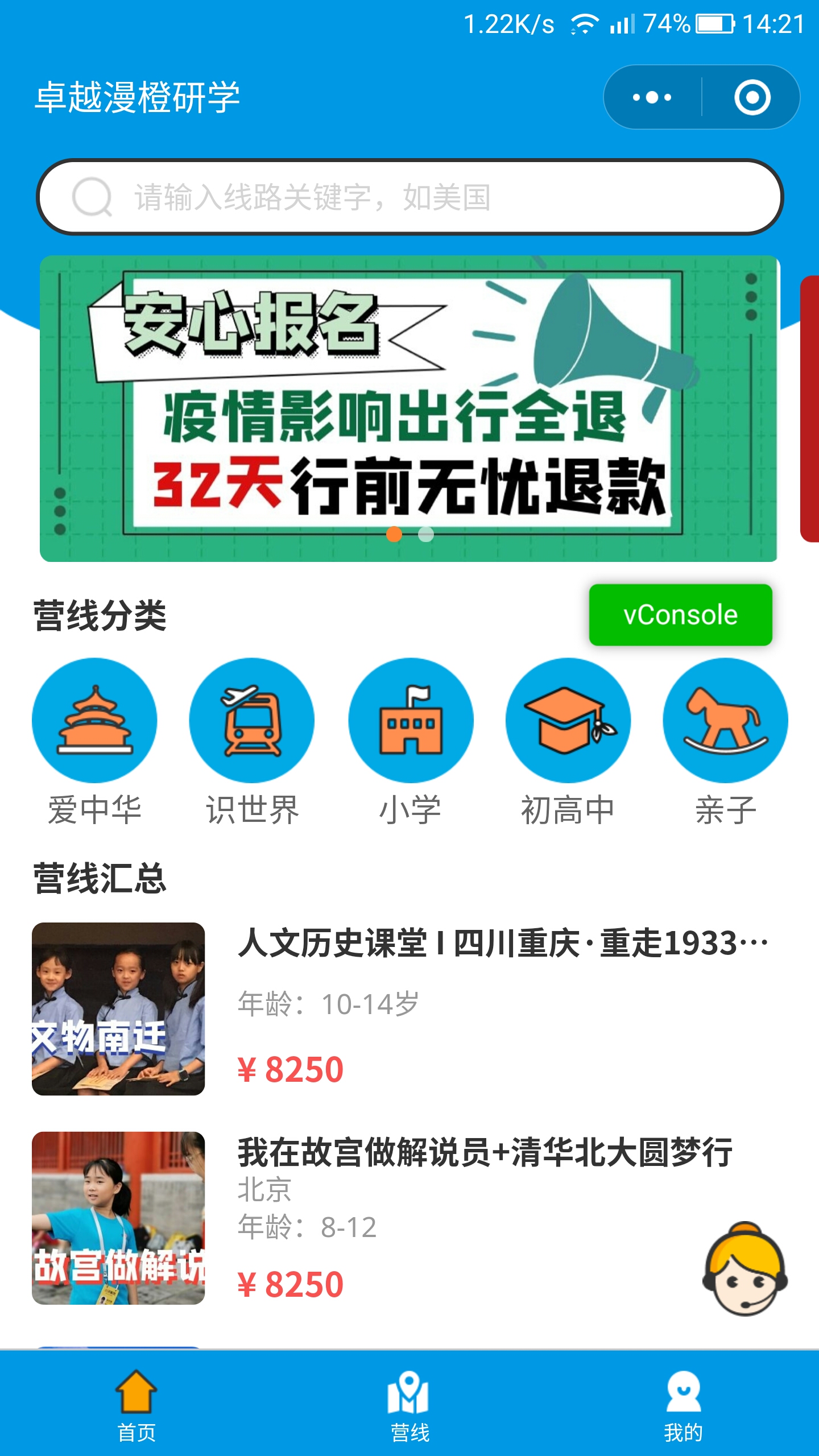Open the vConsole debug button
The image size is (819, 1456).
pos(680,615)
